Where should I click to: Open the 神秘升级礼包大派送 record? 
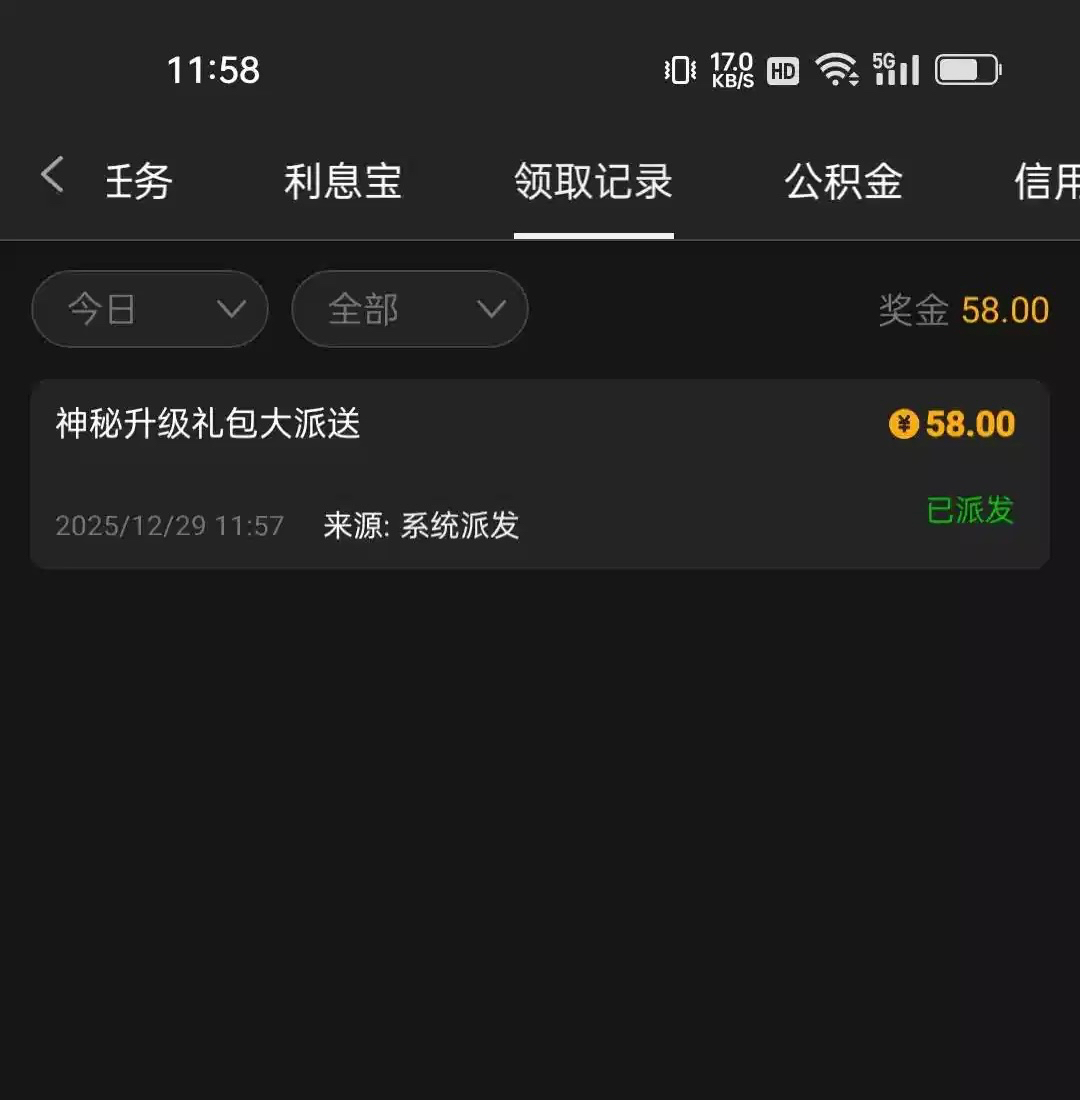point(540,473)
